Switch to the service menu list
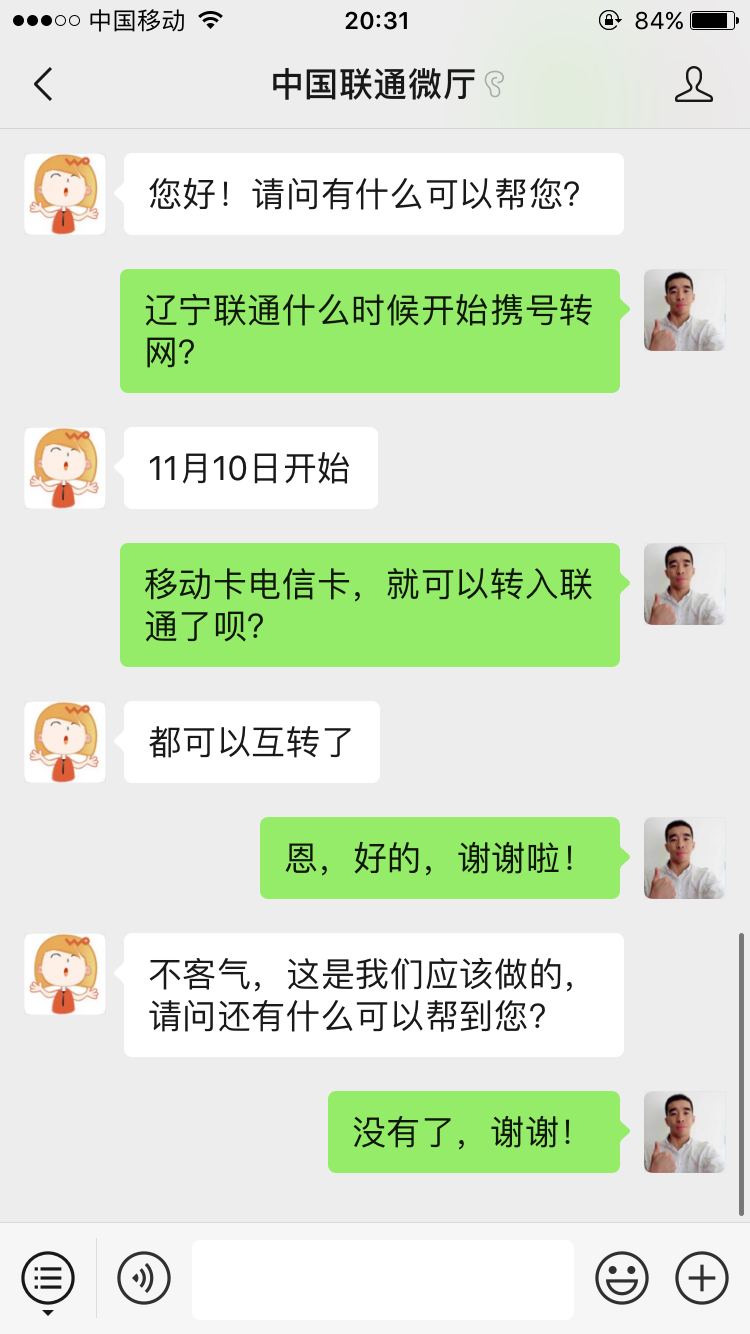 coord(48,1278)
